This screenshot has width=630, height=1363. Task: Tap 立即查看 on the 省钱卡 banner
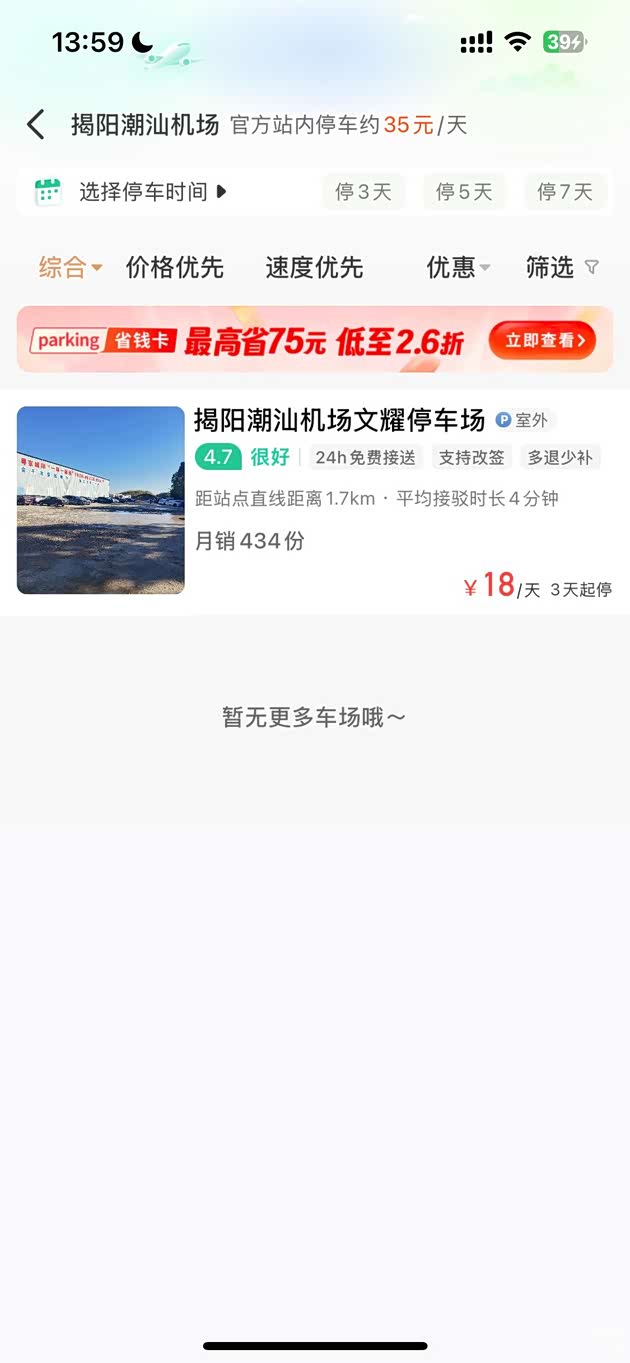(542, 341)
